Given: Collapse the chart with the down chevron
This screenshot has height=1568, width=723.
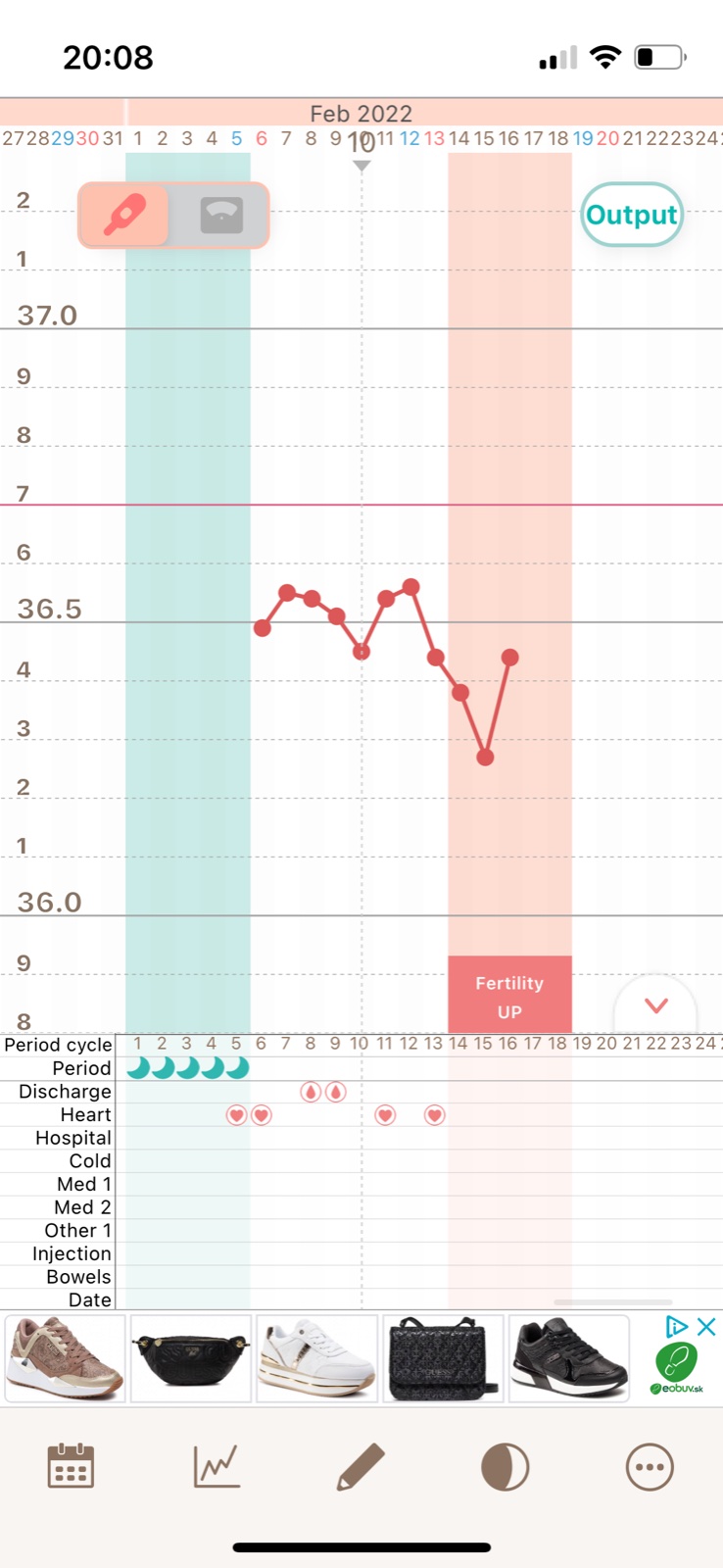Looking at the screenshot, I should tap(655, 1005).
